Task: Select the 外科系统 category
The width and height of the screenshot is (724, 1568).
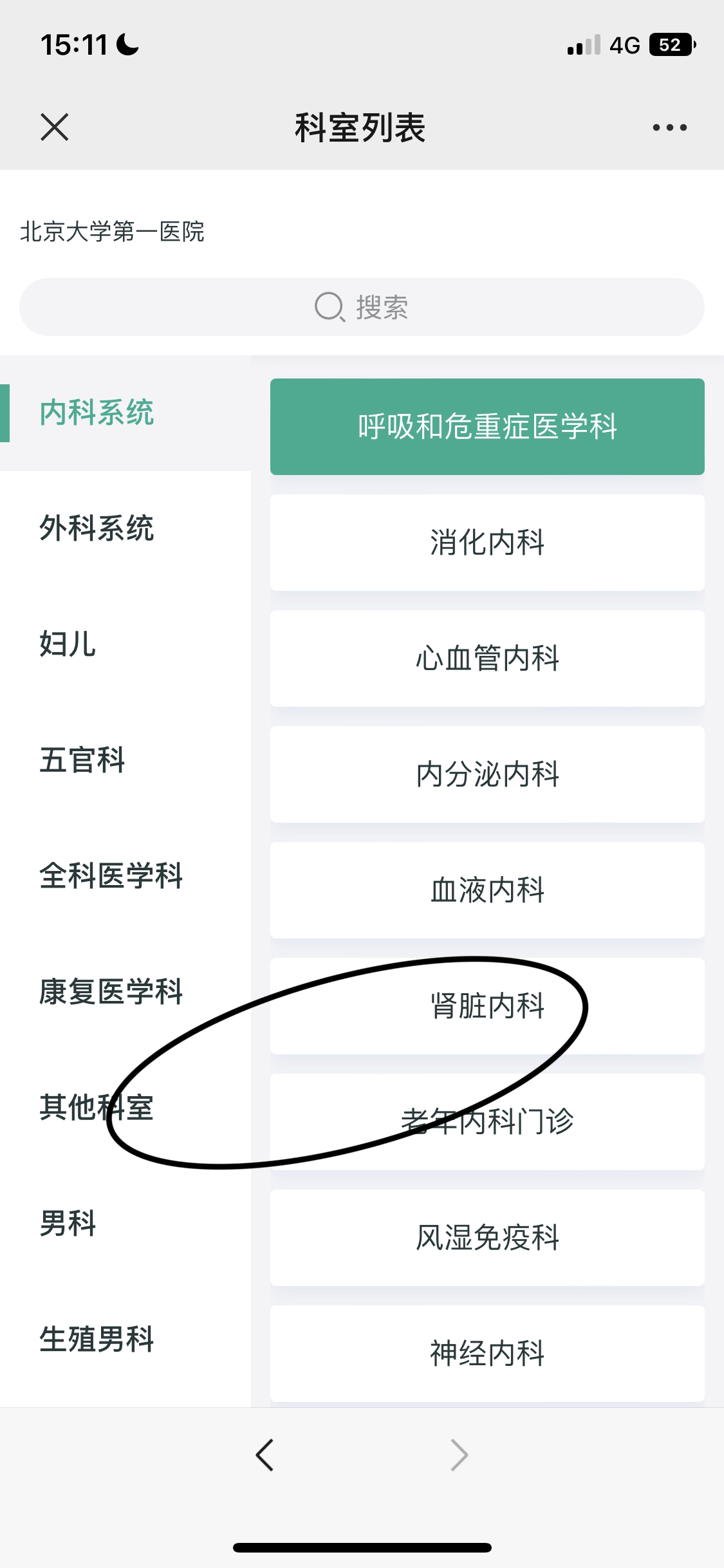Action: (x=125, y=528)
